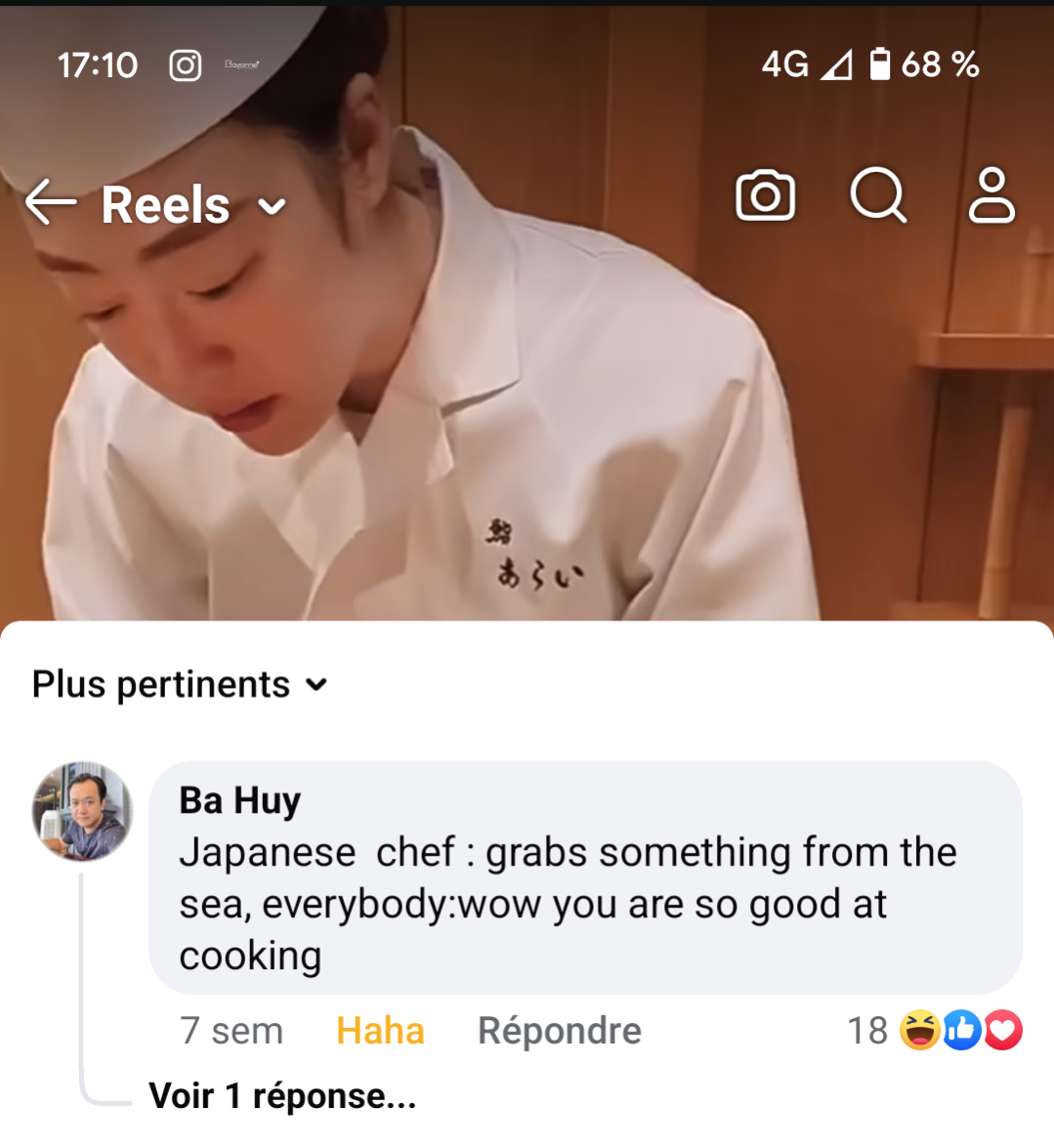Tap the Ba Huy commenter name
1054x1148 pixels.
coord(239,800)
